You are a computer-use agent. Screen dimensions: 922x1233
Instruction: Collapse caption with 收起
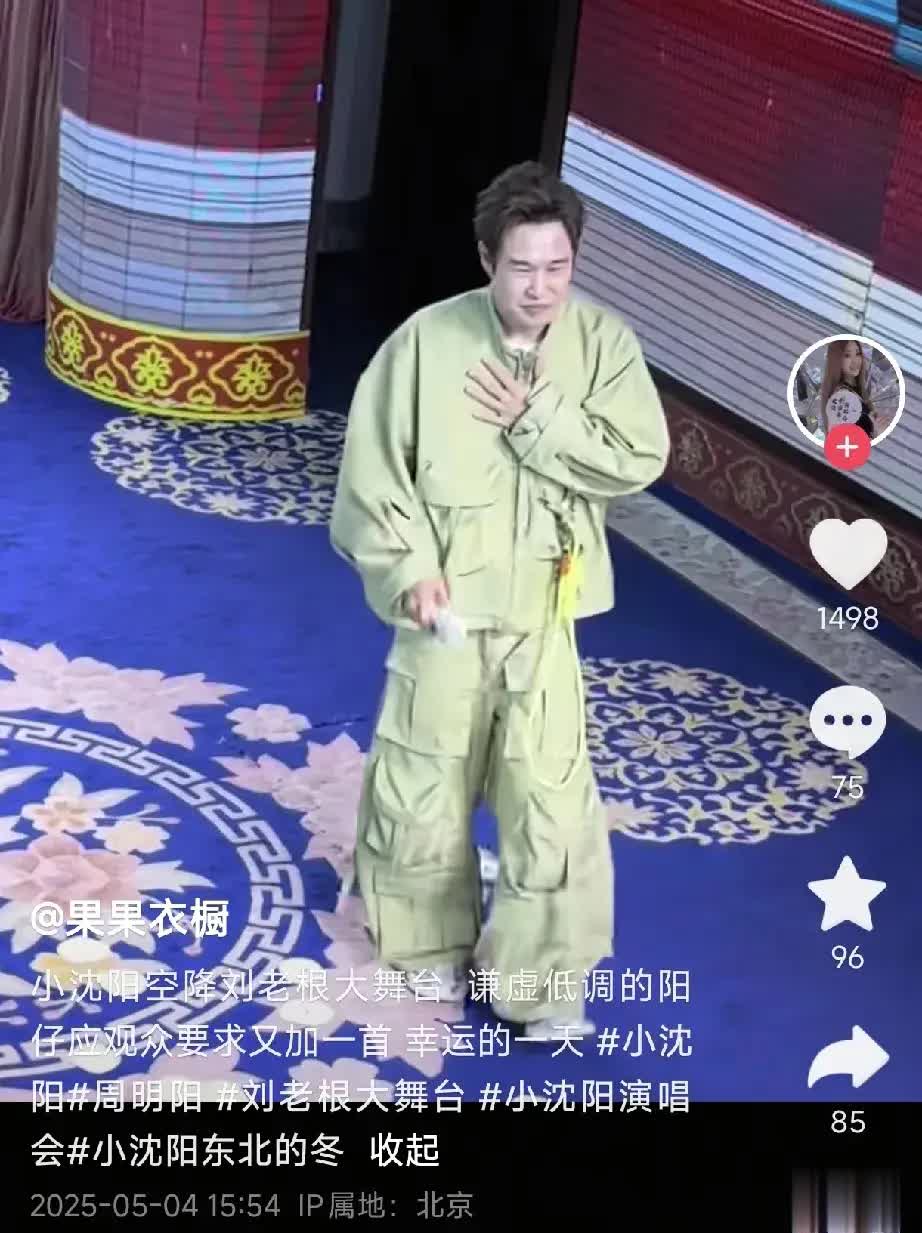(404, 1150)
